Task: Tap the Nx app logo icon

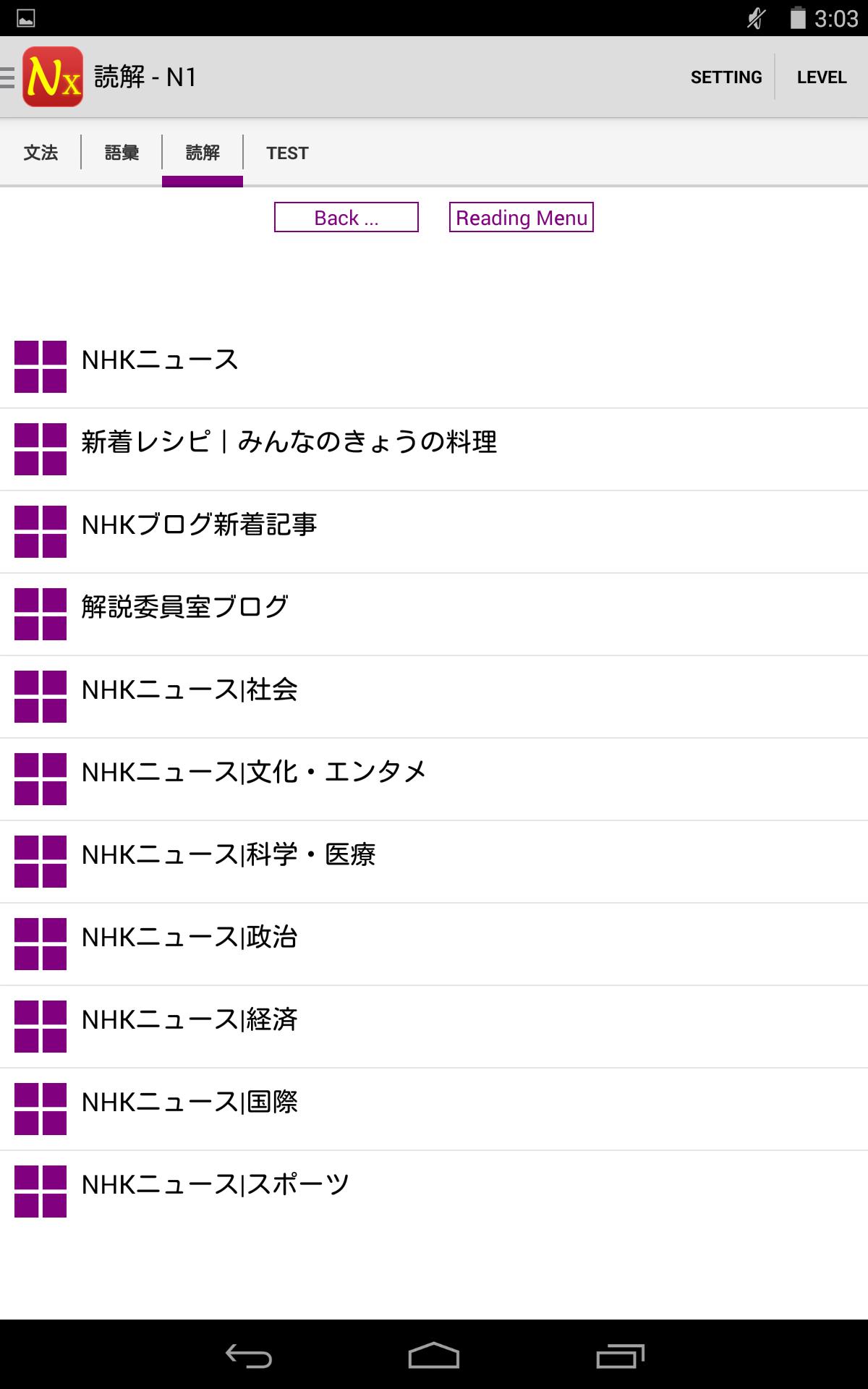Action: [52, 76]
